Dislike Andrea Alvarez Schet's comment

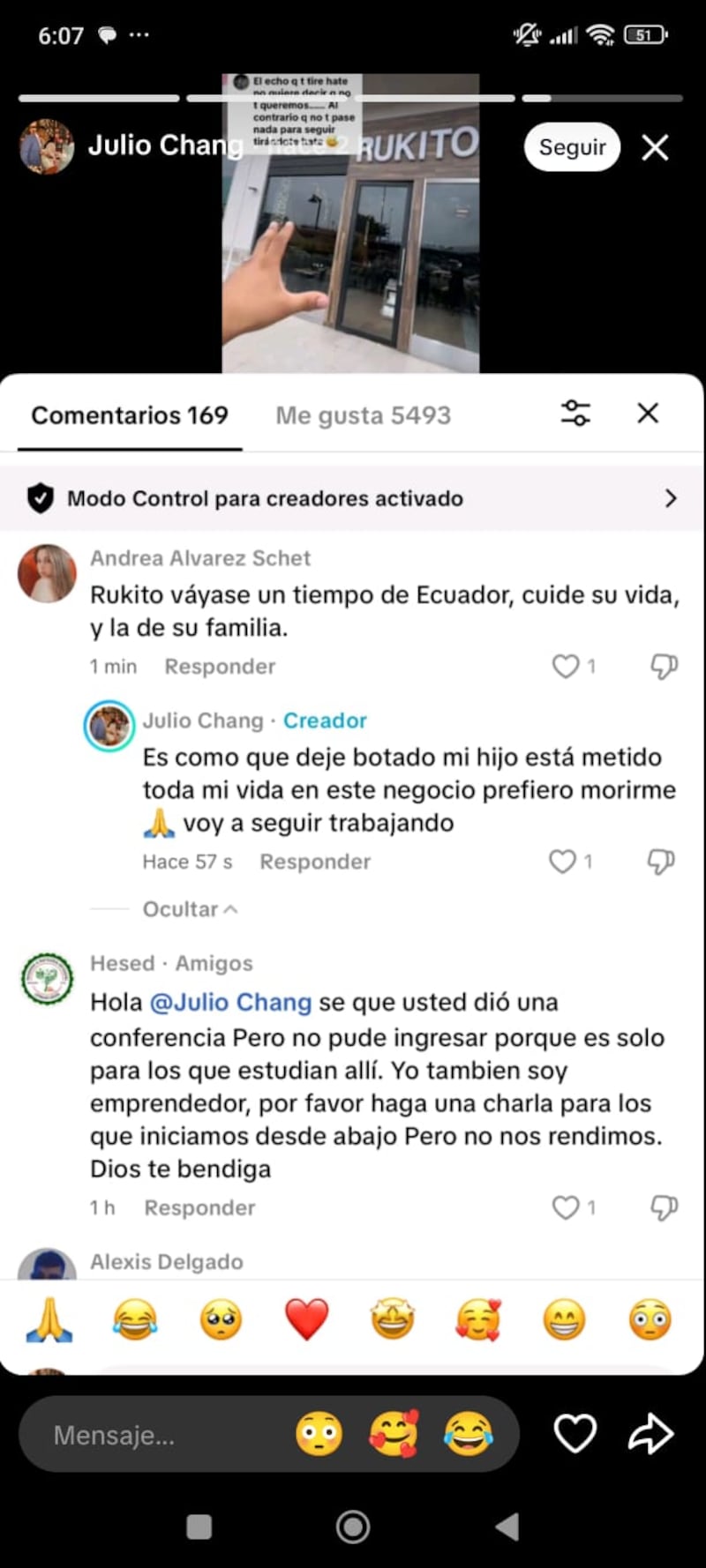point(664,666)
